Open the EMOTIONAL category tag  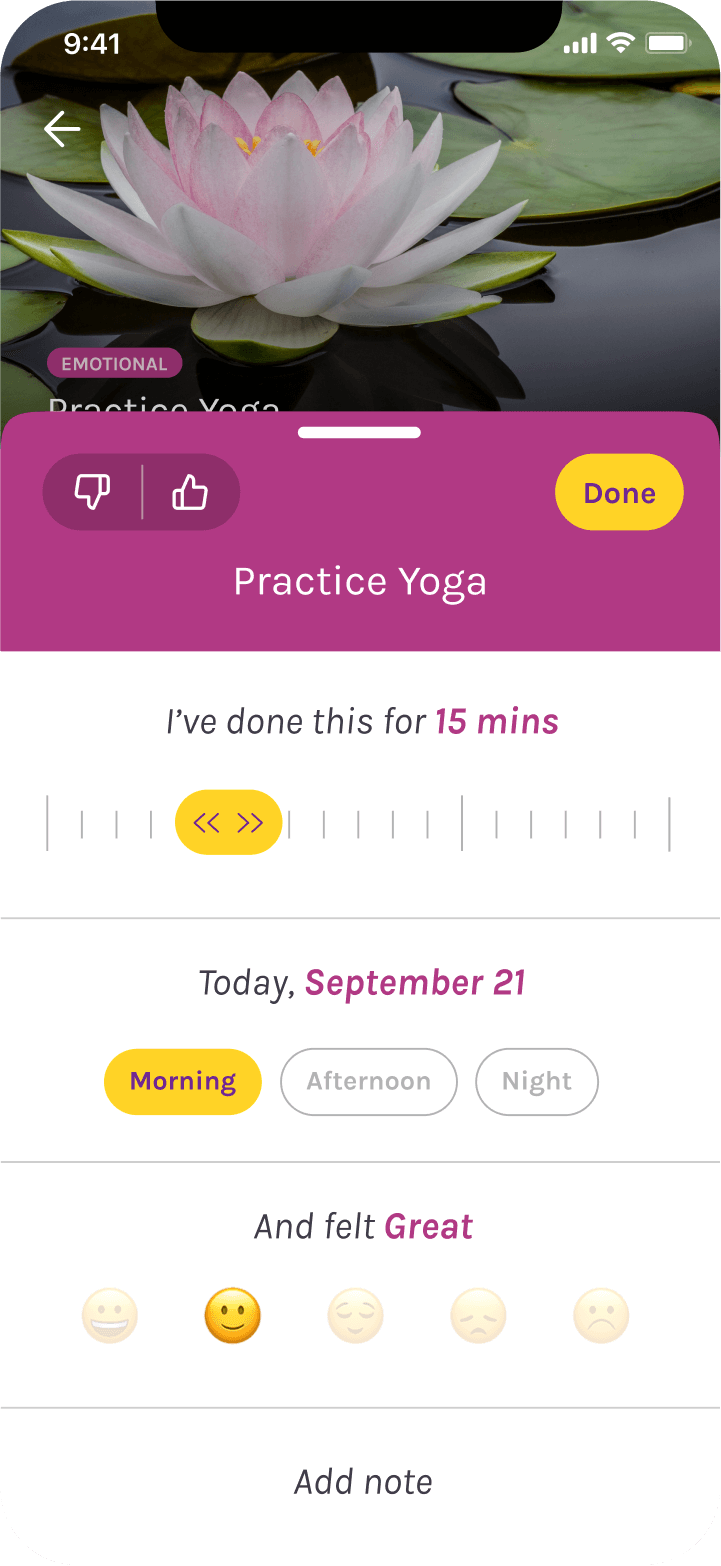114,363
